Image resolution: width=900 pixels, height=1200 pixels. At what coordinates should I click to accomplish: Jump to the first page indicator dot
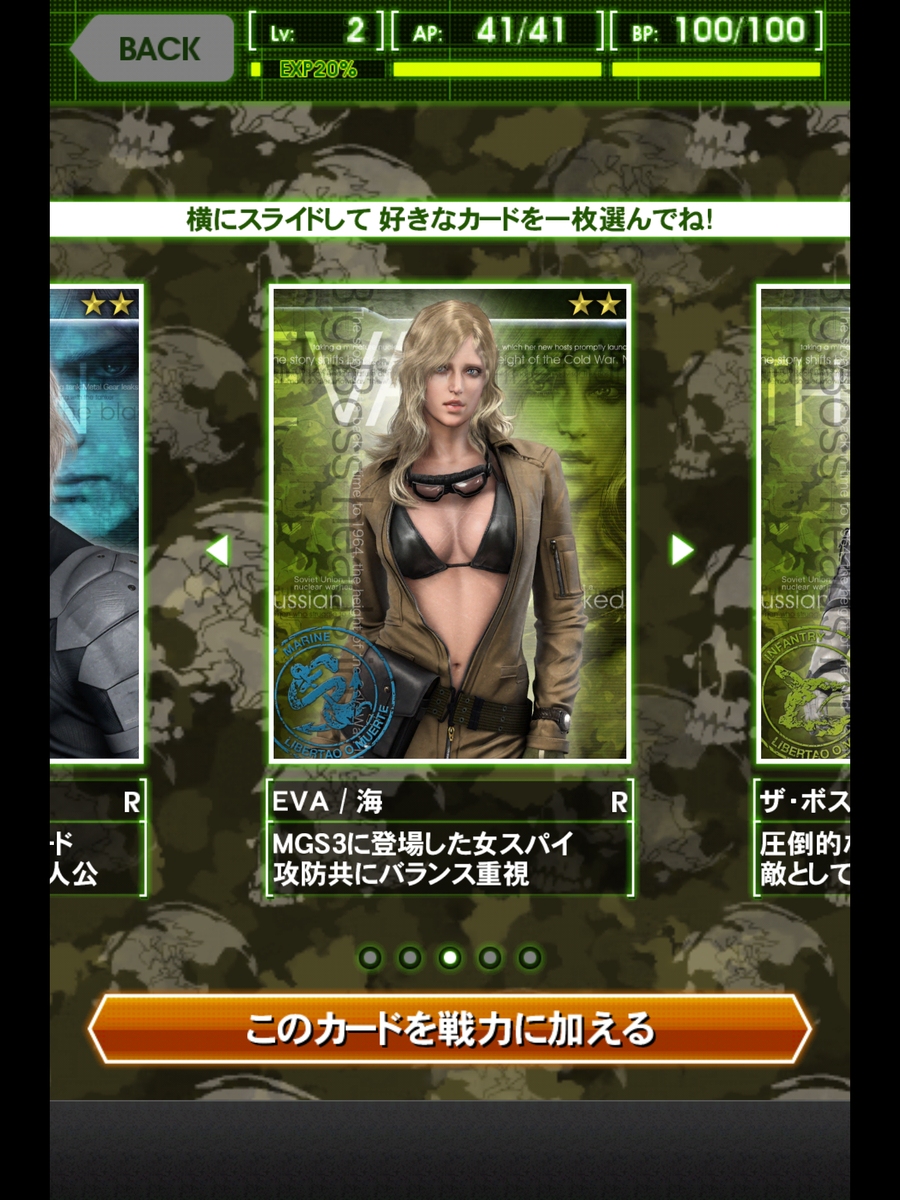coord(370,958)
